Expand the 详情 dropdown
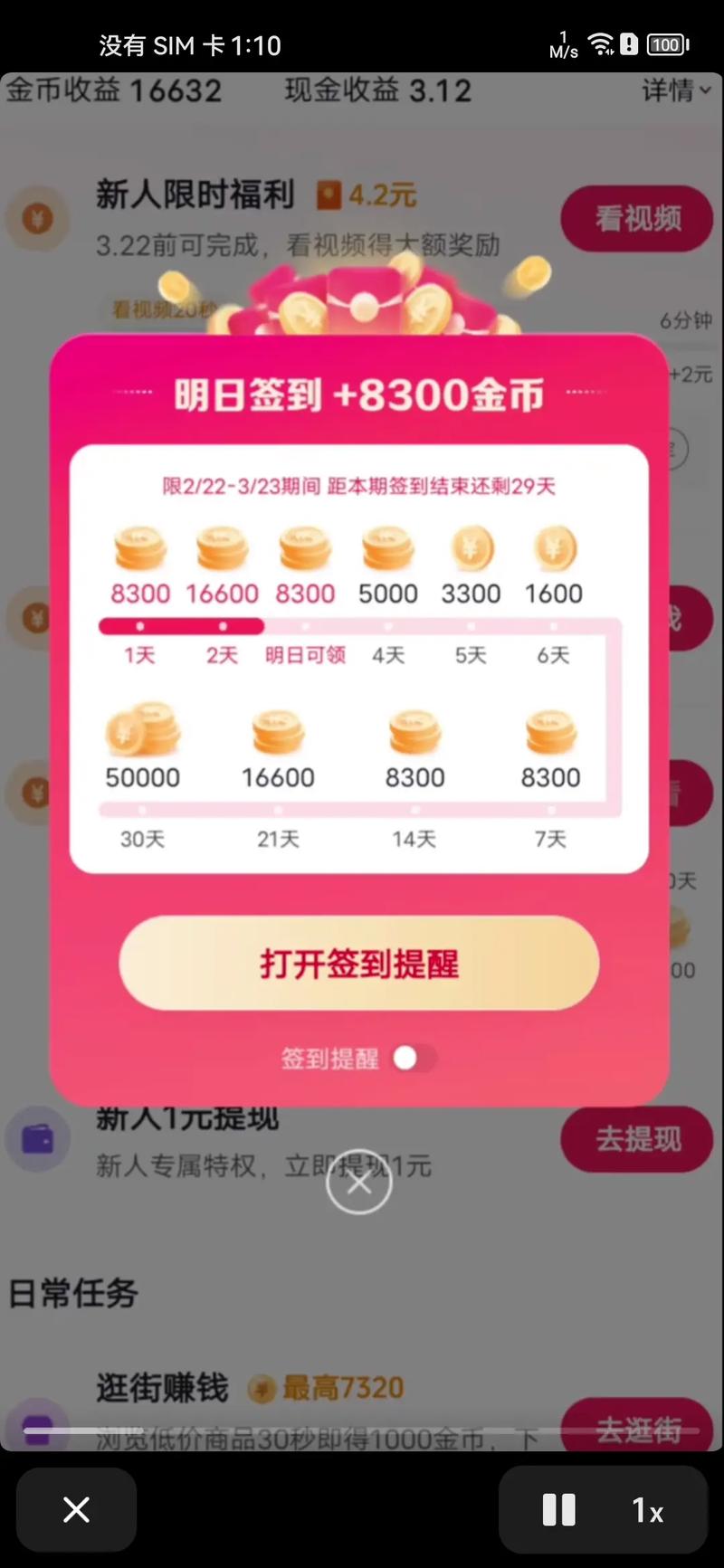This screenshot has height=1568, width=724. pyautogui.click(x=676, y=90)
